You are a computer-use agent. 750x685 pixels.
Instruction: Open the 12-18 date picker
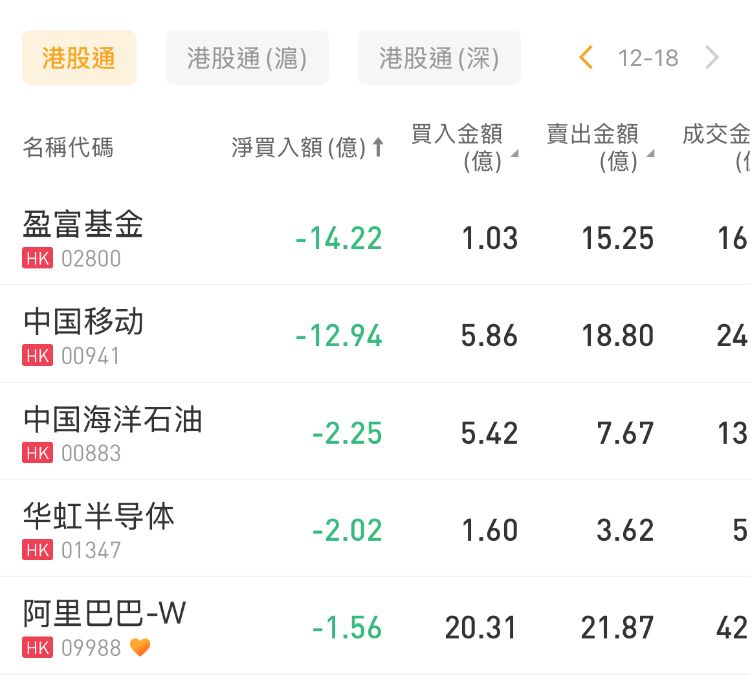tap(648, 58)
